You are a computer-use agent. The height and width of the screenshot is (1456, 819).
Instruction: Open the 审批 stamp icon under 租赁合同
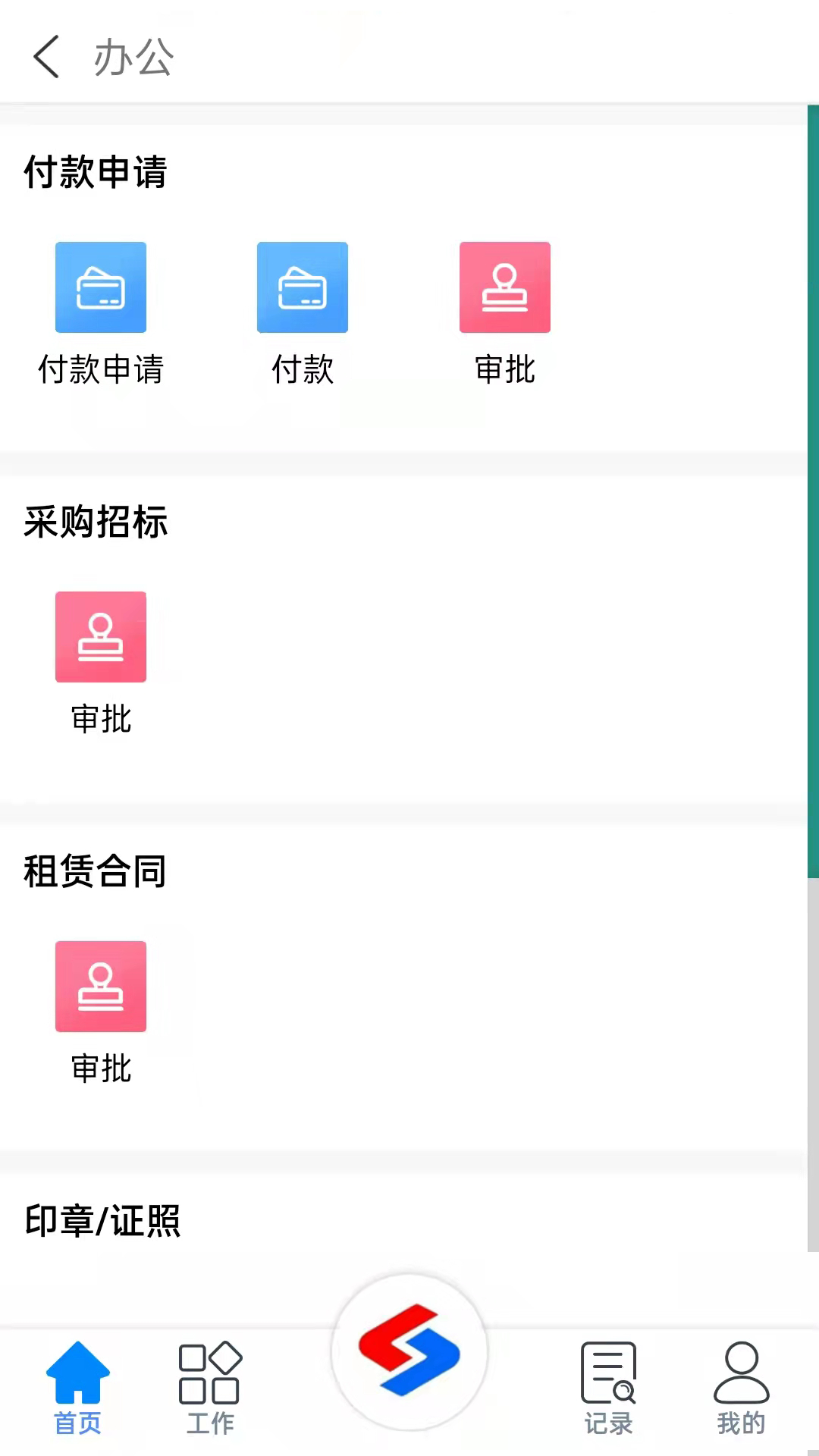click(101, 986)
